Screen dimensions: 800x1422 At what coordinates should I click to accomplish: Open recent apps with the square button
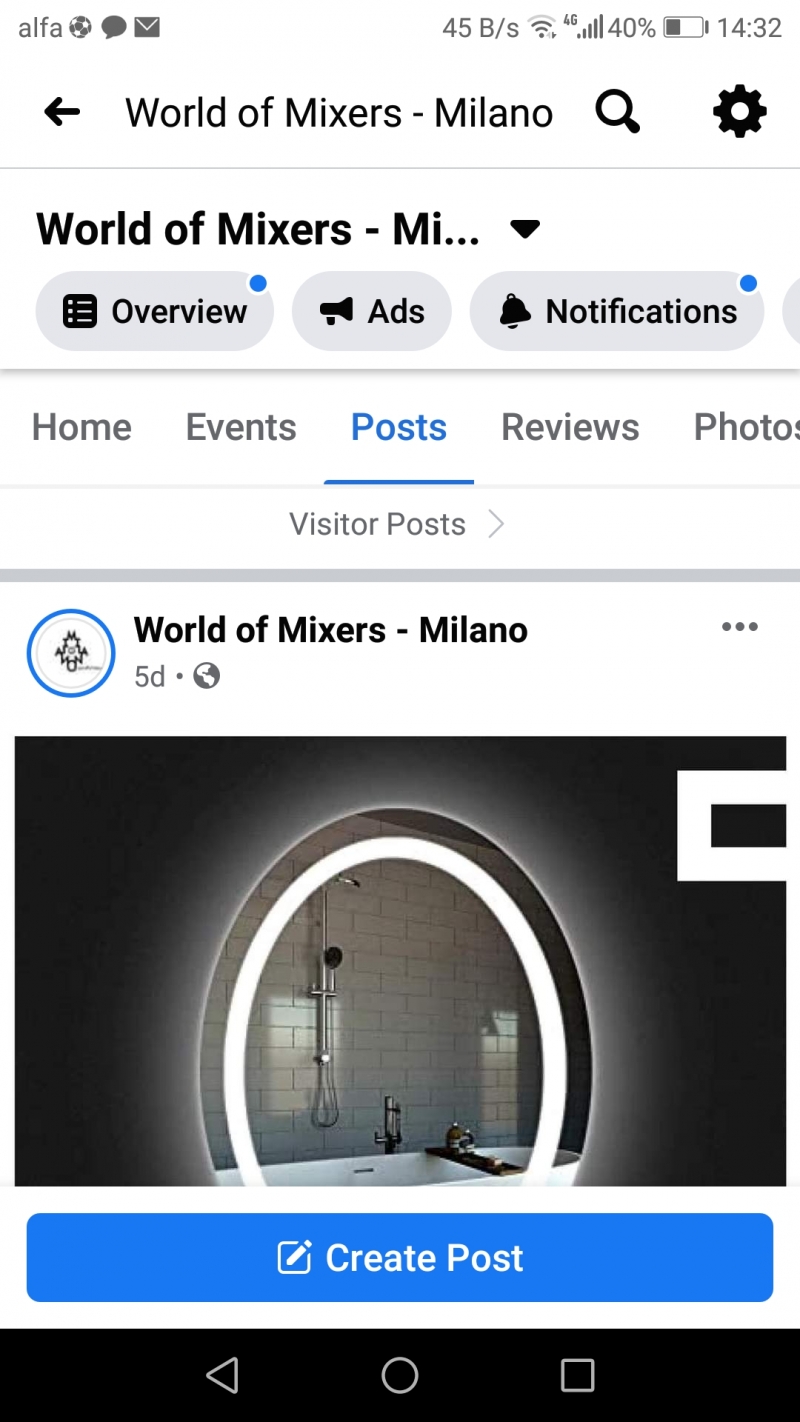[x=577, y=1375]
